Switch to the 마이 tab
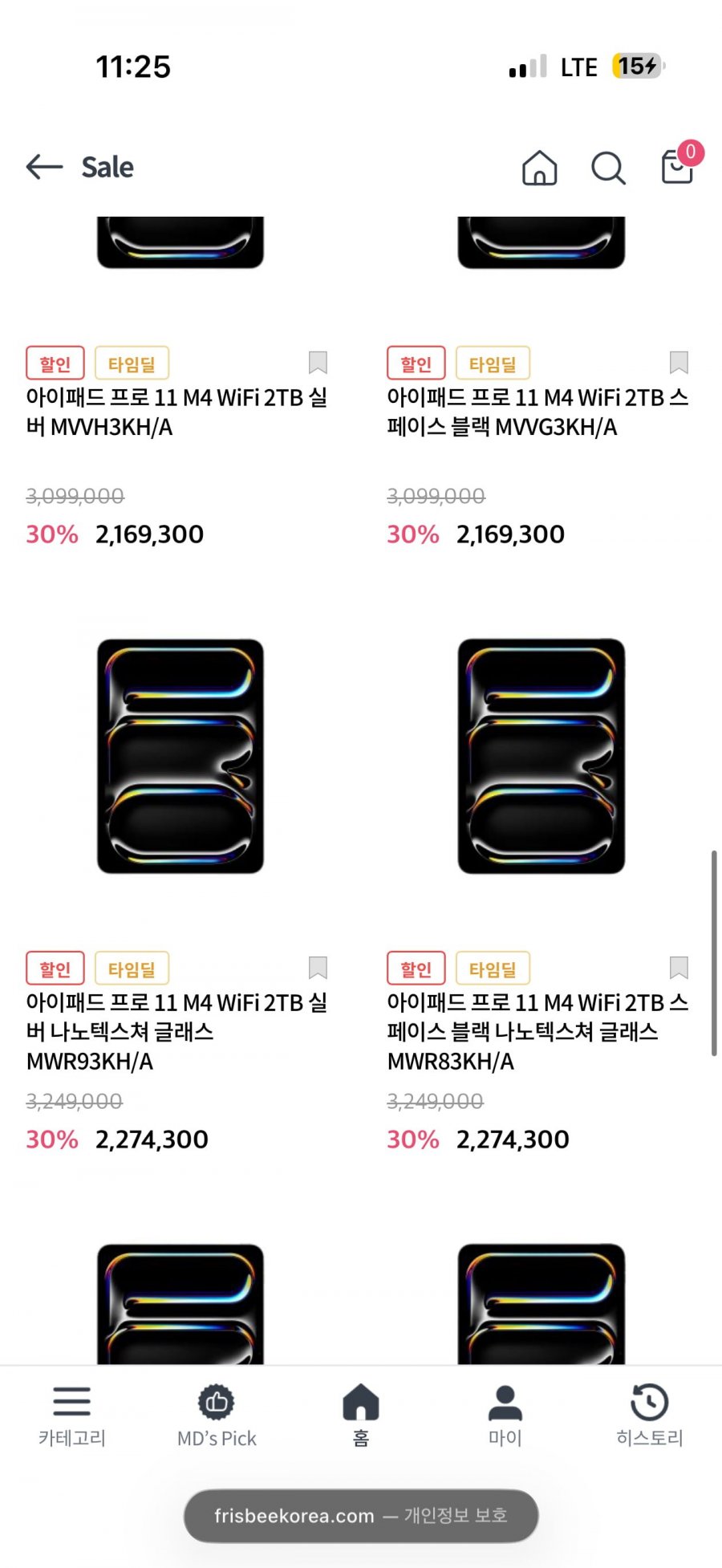The image size is (722, 1568). click(x=505, y=1416)
